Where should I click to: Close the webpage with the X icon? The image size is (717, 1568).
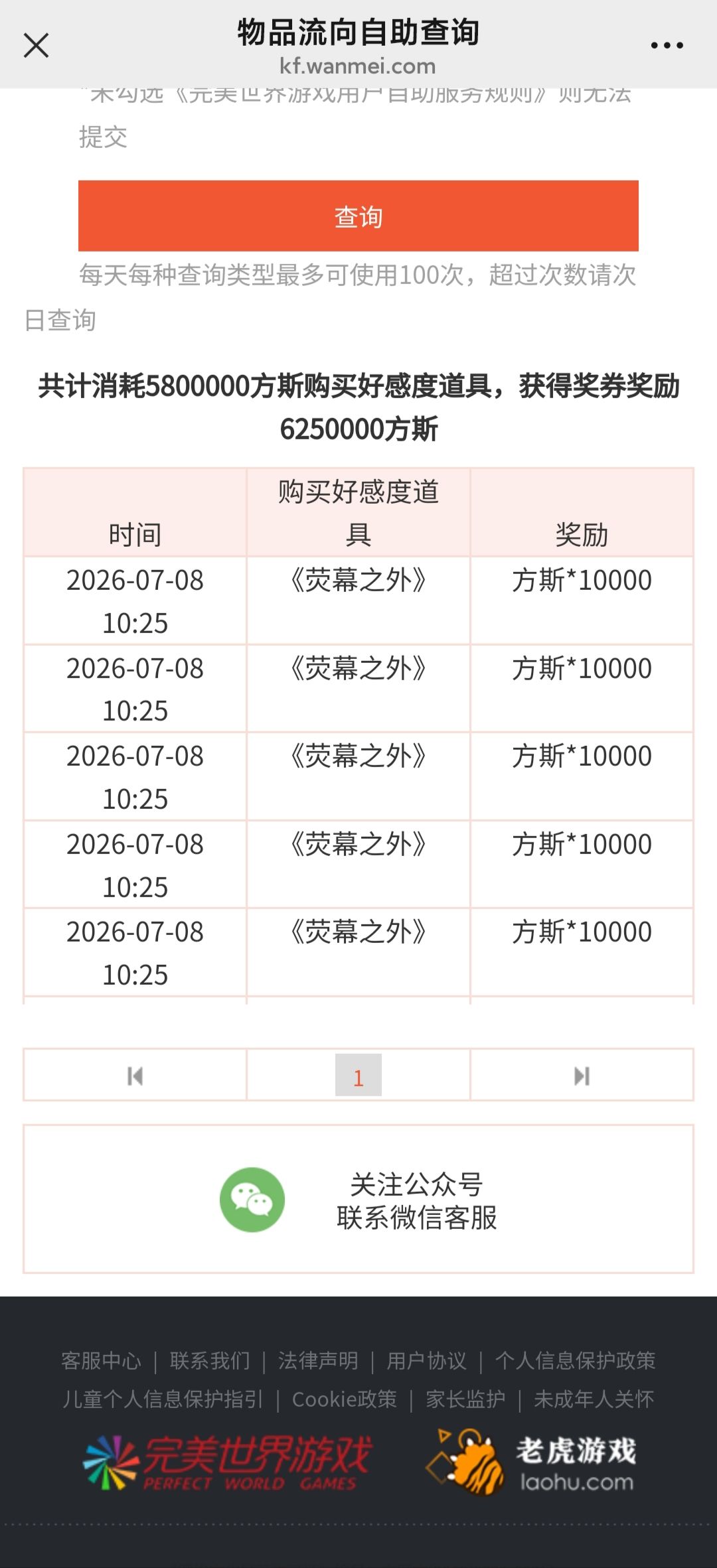36,46
